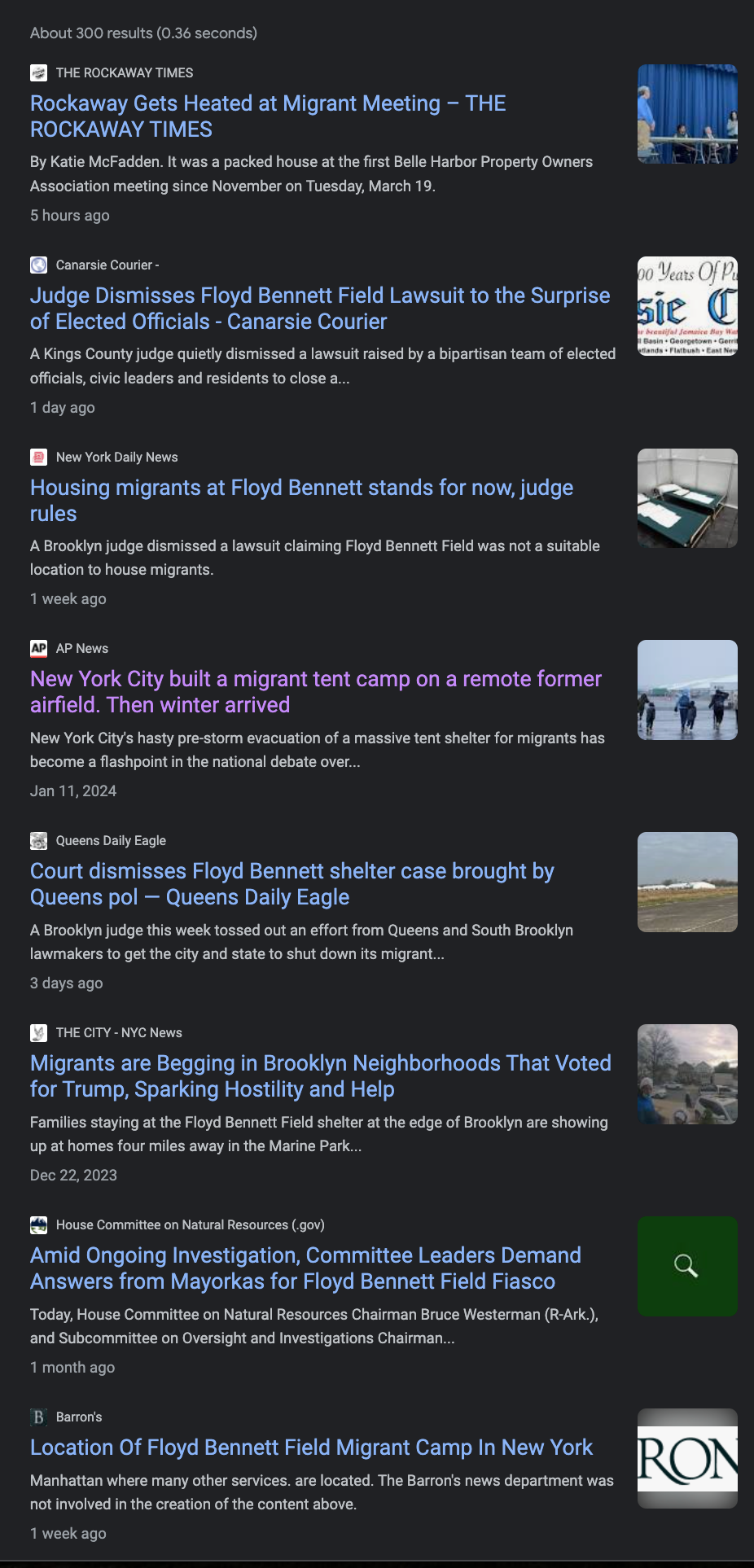The height and width of the screenshot is (1568, 754).
Task: Tap the Barron's logo thumbnail
Action: pyautogui.click(x=687, y=1458)
